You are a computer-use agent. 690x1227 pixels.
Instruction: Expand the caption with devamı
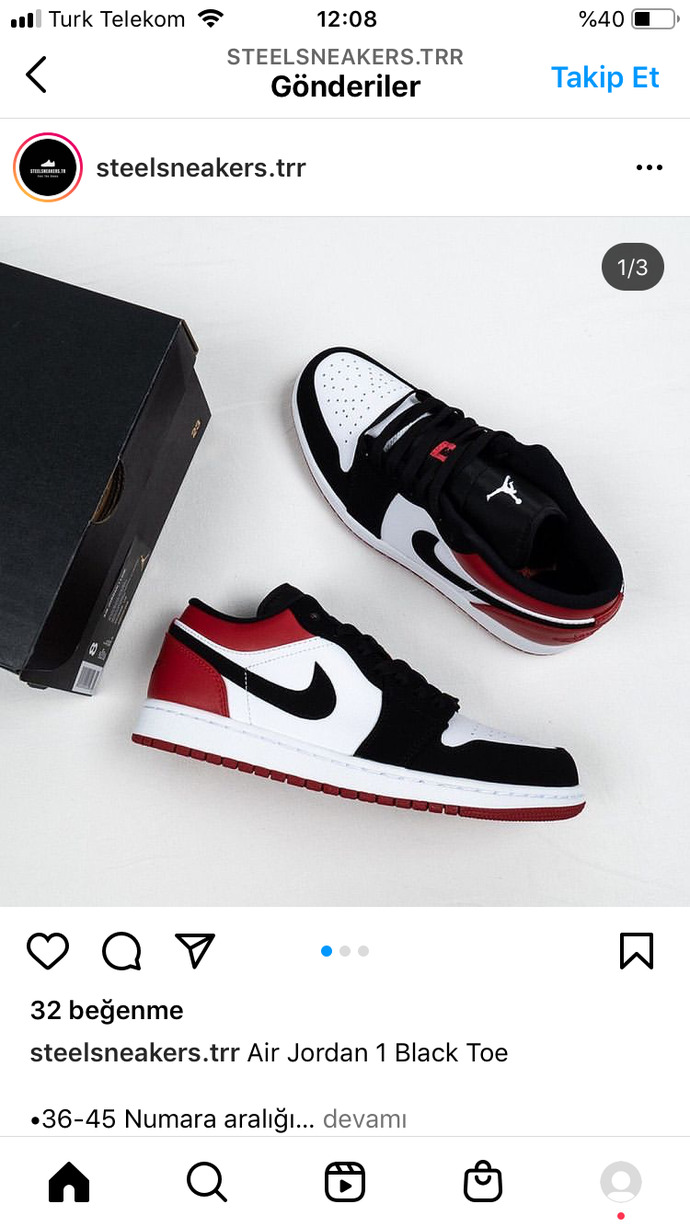364,1119
